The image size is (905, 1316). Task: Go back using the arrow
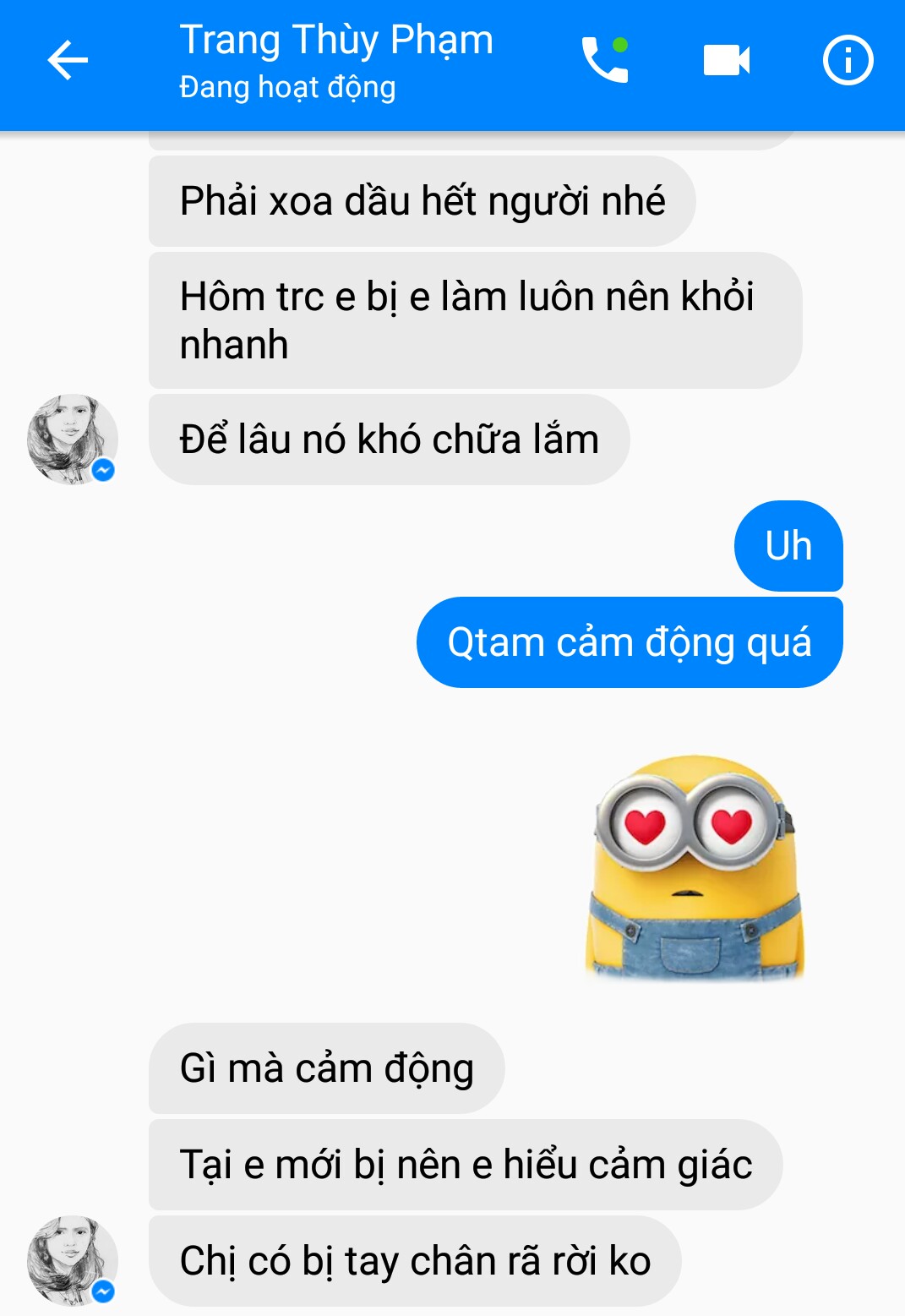(x=68, y=61)
